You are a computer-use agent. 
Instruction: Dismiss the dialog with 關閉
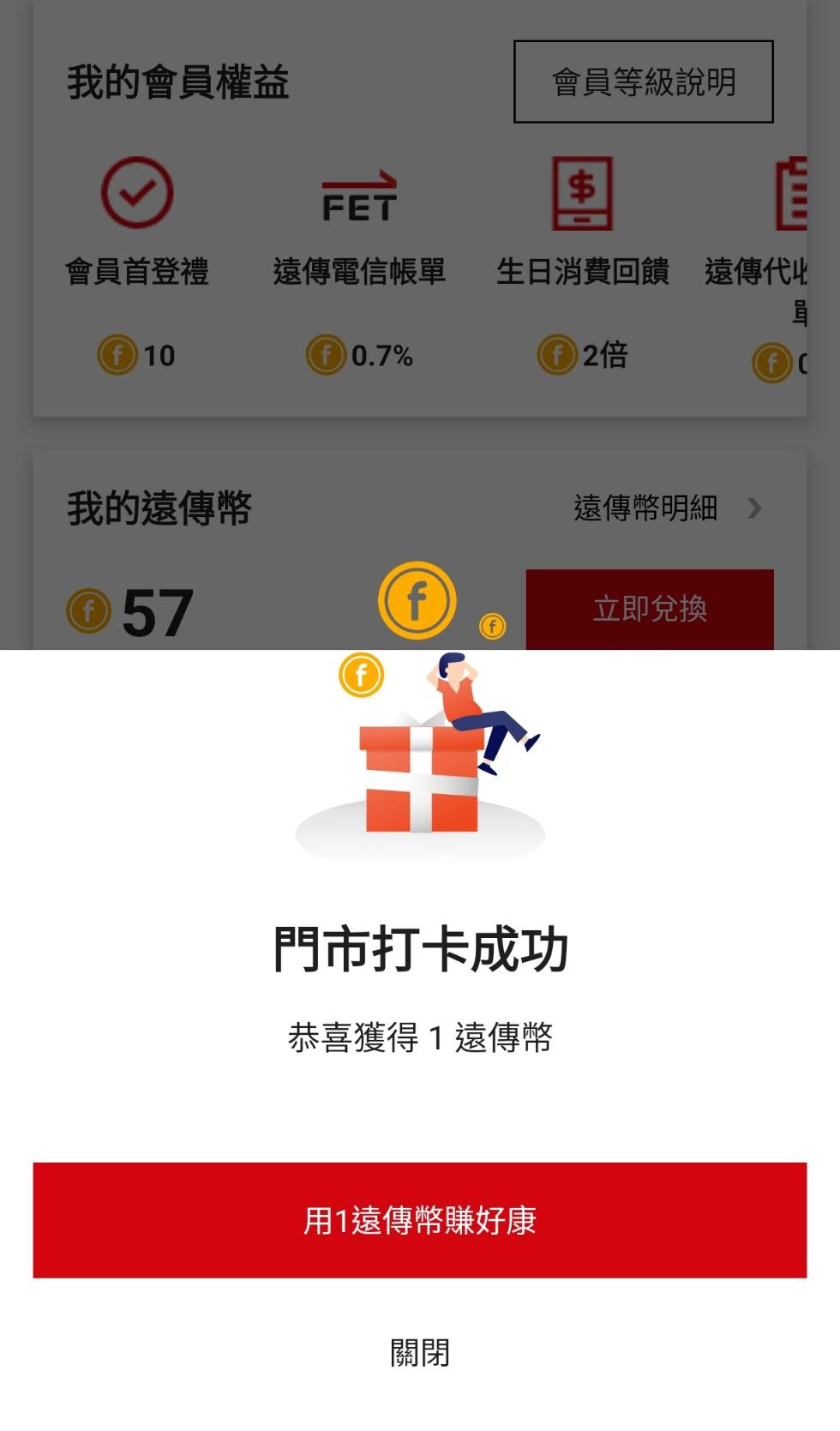pyautogui.click(x=420, y=1352)
